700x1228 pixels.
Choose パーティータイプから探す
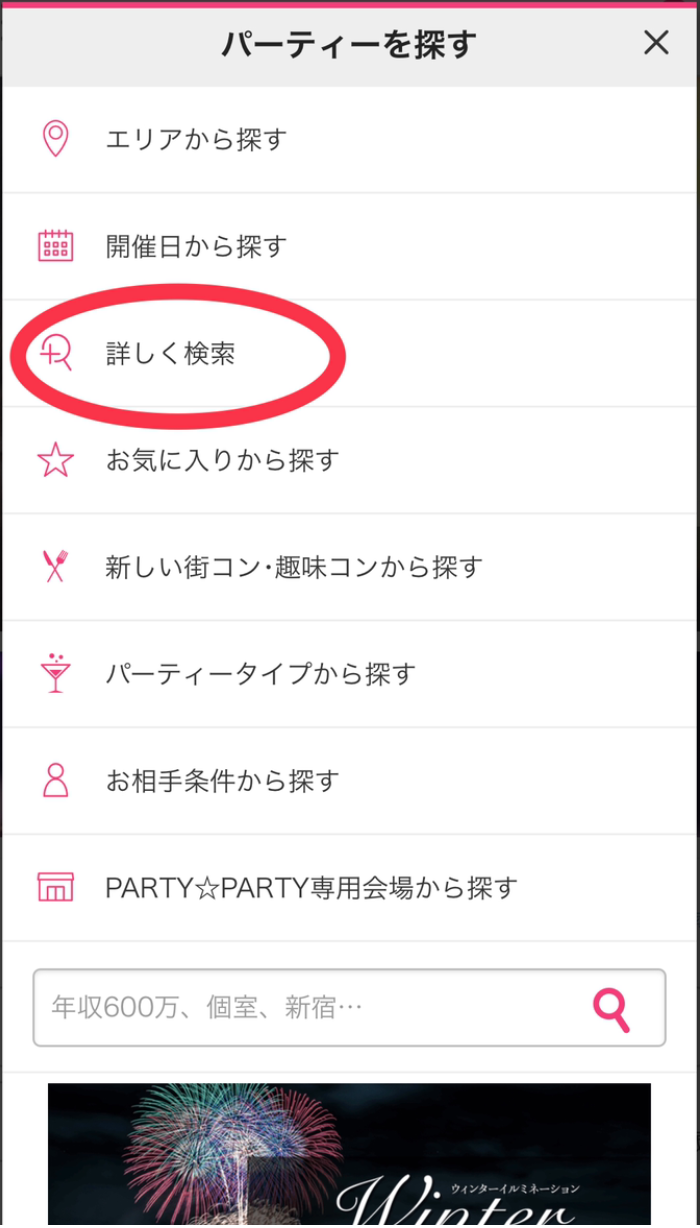(x=349, y=674)
